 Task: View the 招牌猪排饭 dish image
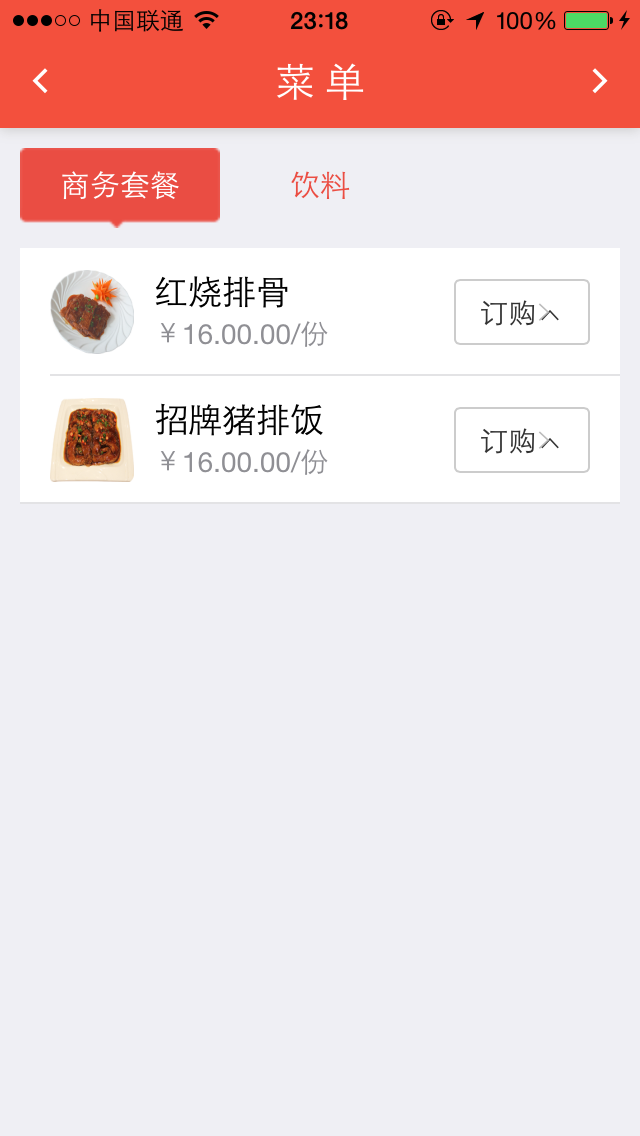(92, 440)
